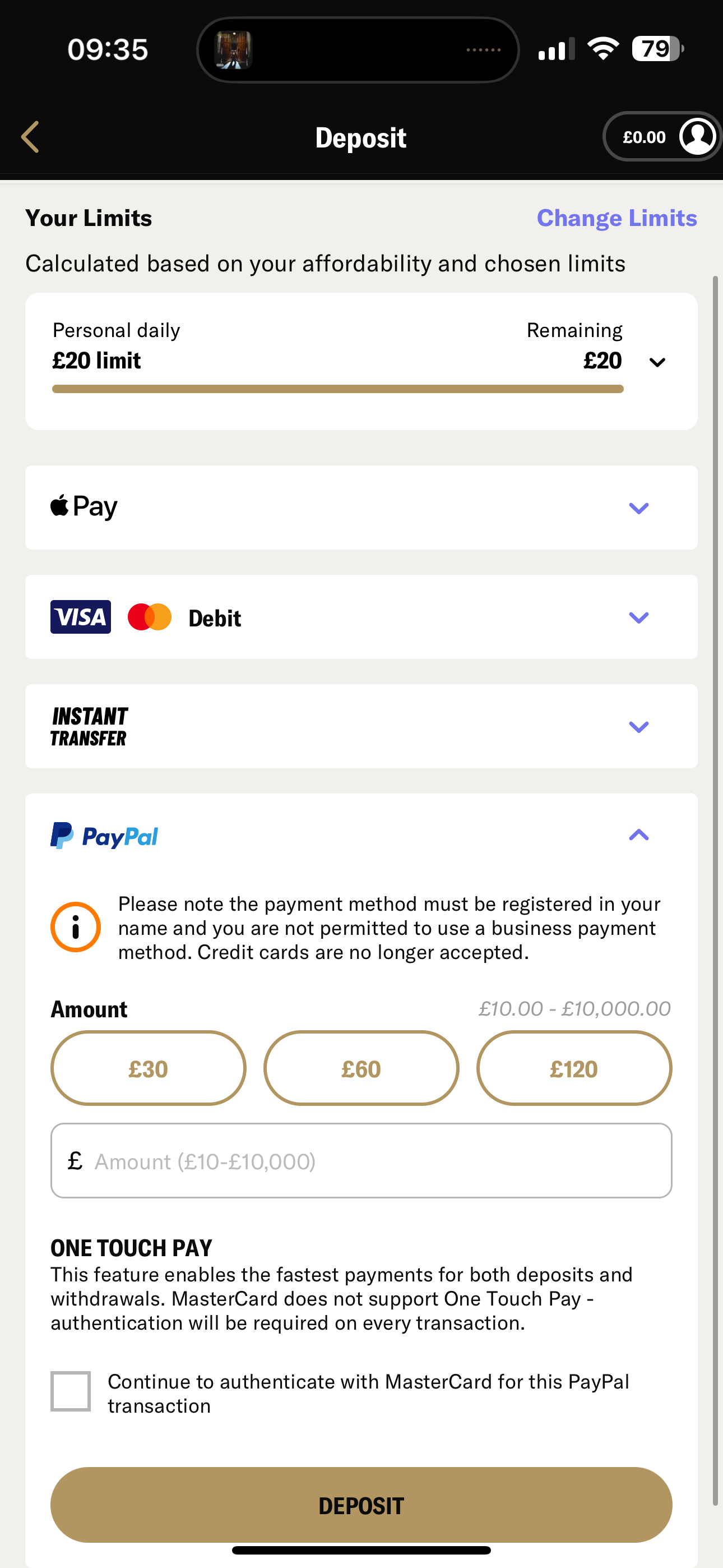Click the PayPal logo
Screen dimensions: 723x1568
(104, 836)
